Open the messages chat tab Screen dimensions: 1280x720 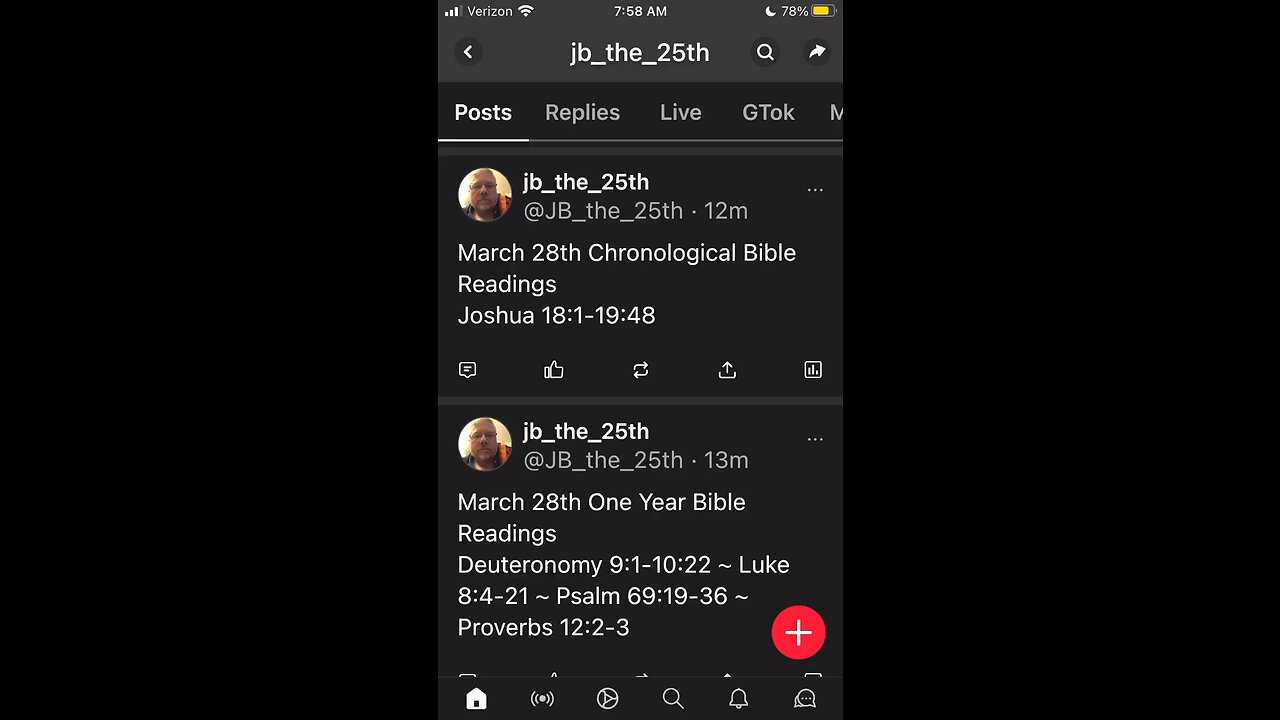[804, 698]
